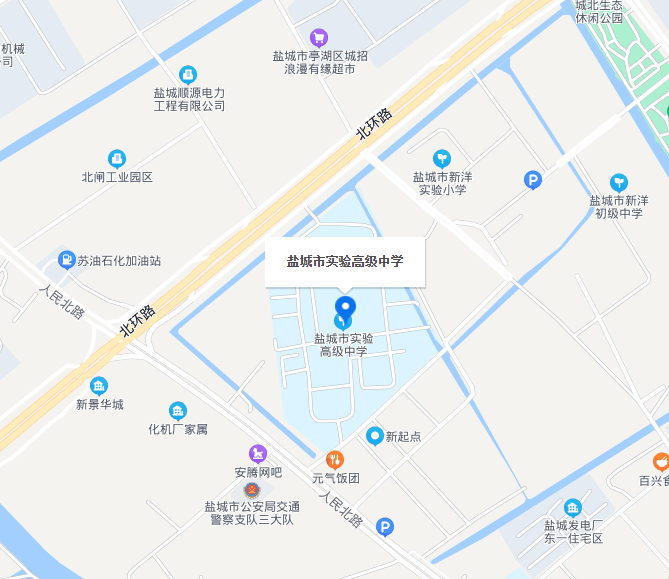Tap the parking marker near 新洋实验小学

(x=534, y=180)
